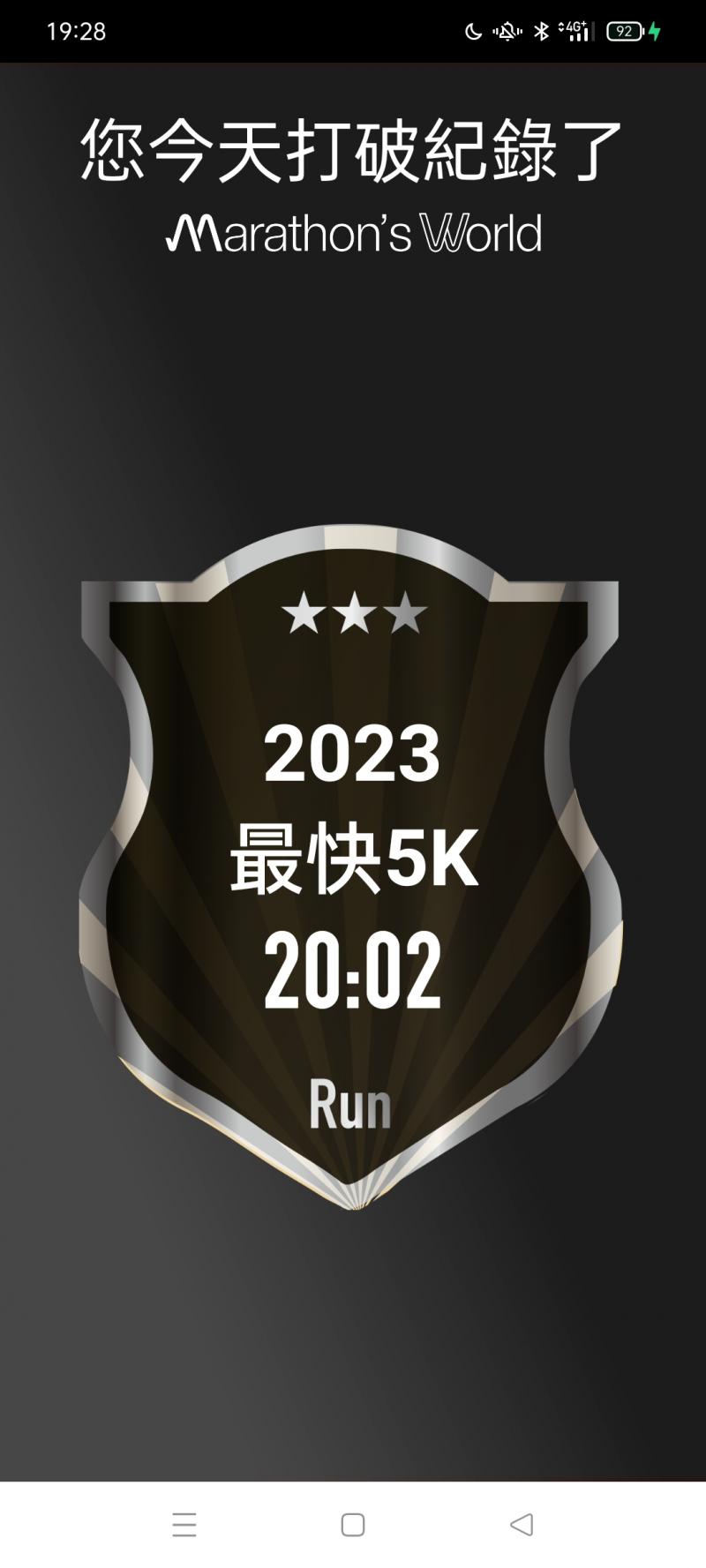Go back using the system back button
Screen dimensions: 706x1568
click(522, 1524)
